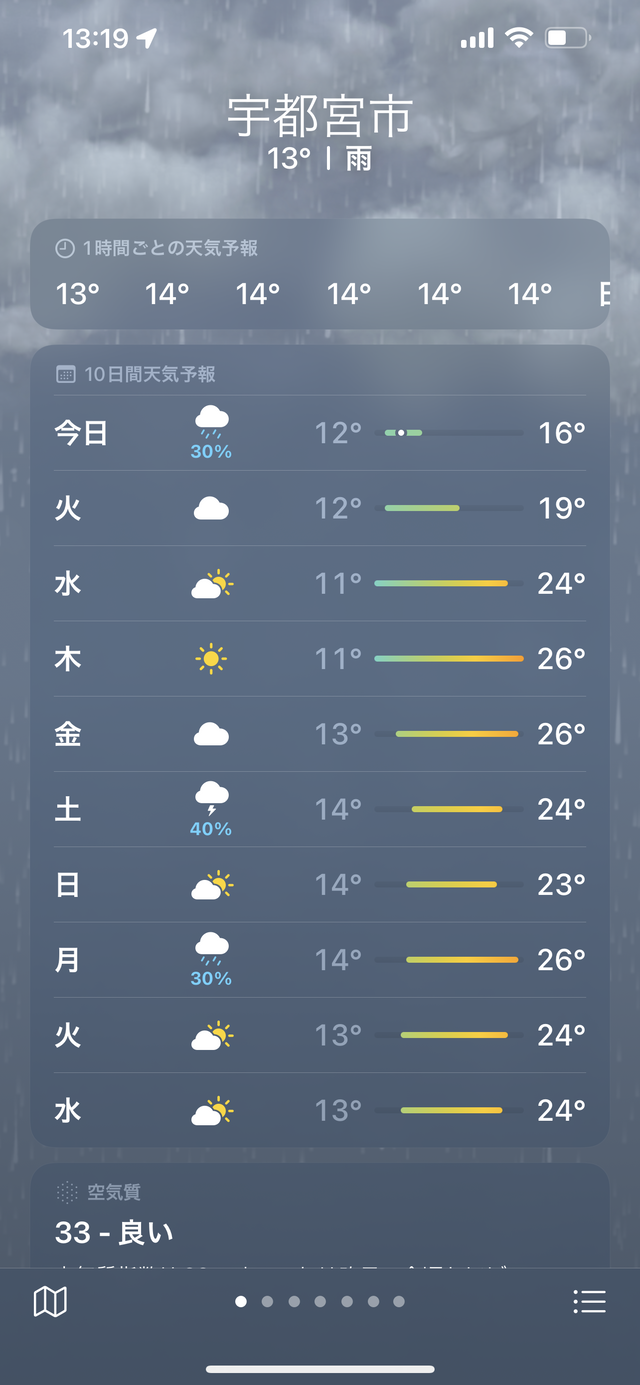Open the 1時間ごとの天気予報 hourly card
The width and height of the screenshot is (640, 1385).
[x=320, y=274]
